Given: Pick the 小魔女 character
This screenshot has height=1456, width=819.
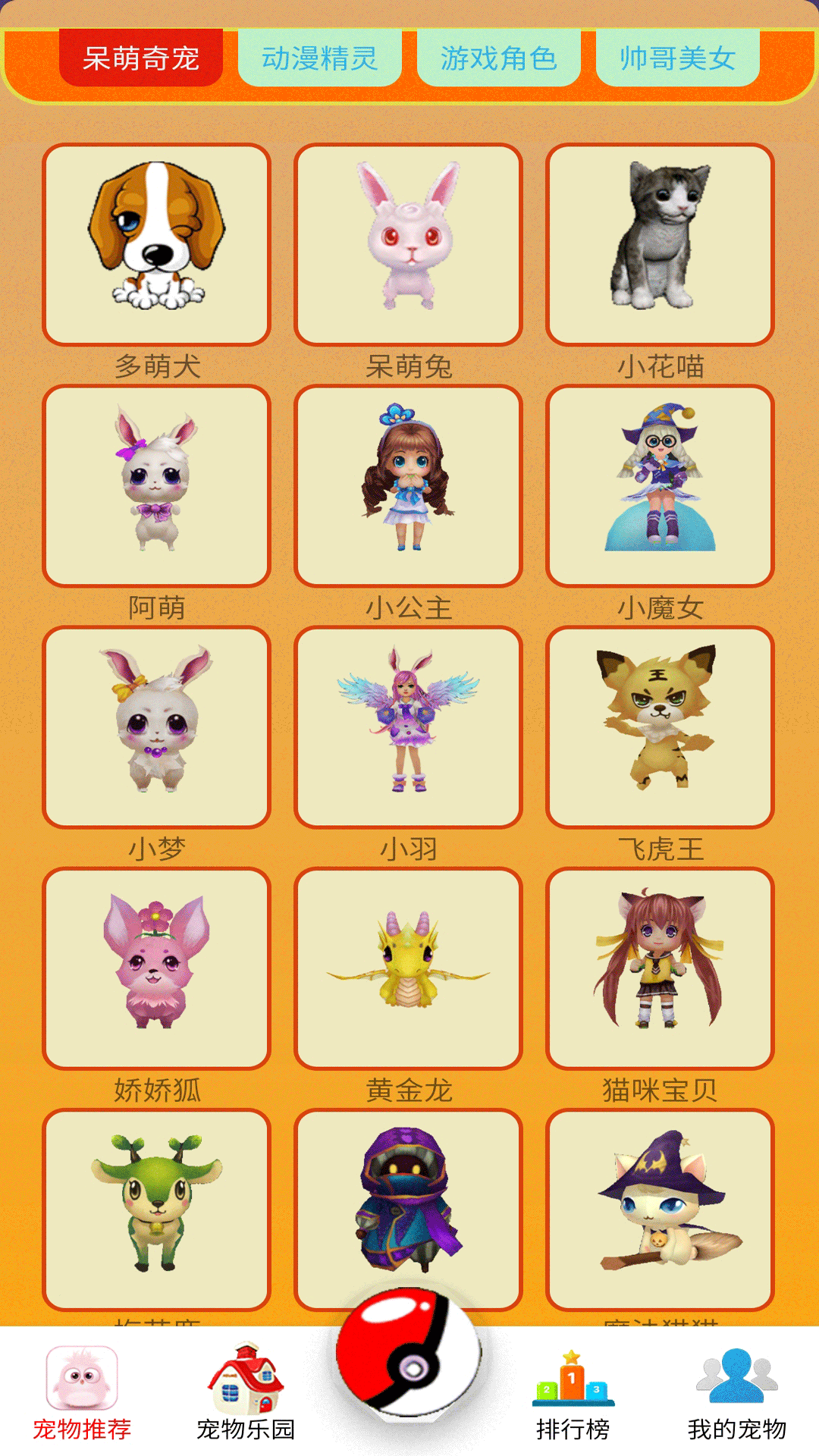Looking at the screenshot, I should click(x=660, y=485).
